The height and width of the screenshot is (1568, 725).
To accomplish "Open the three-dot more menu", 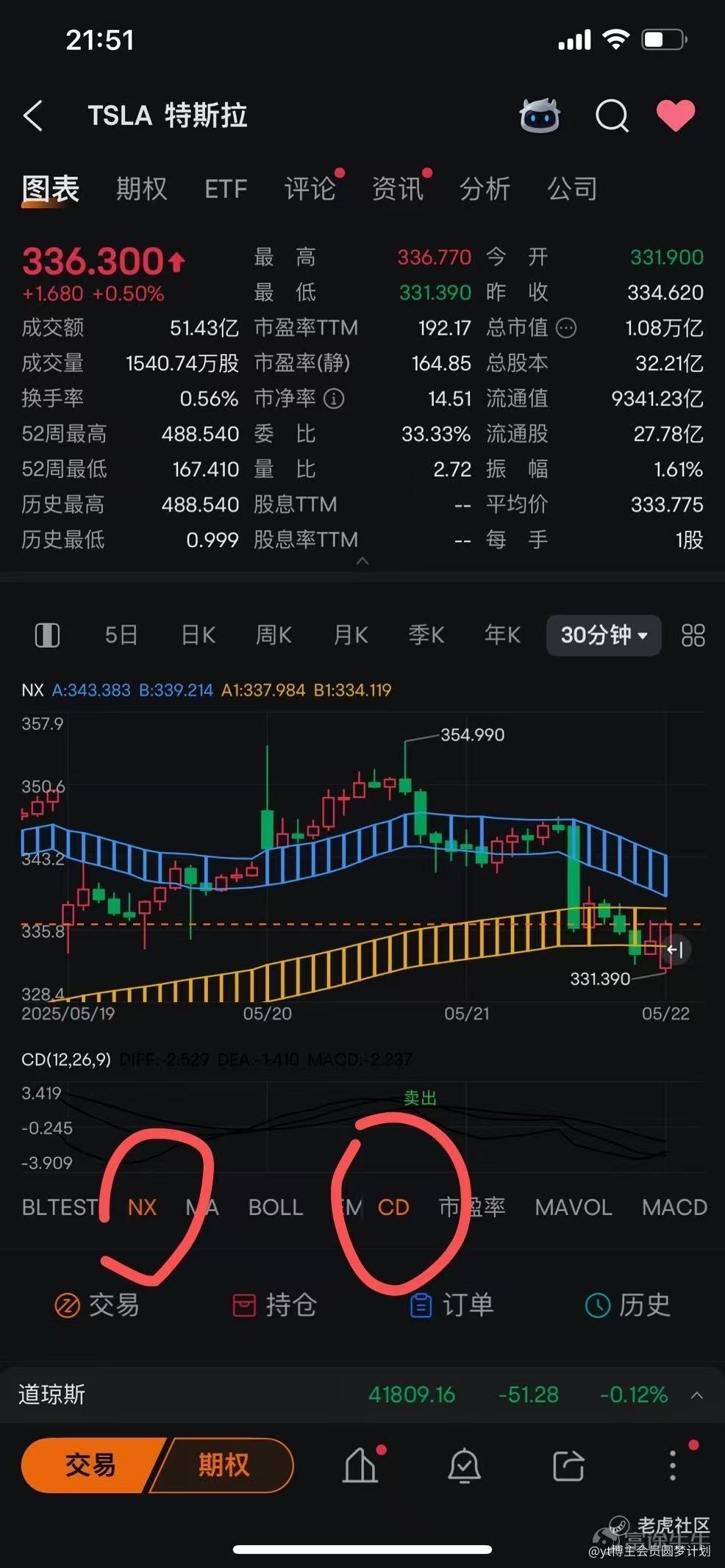I will click(671, 1464).
